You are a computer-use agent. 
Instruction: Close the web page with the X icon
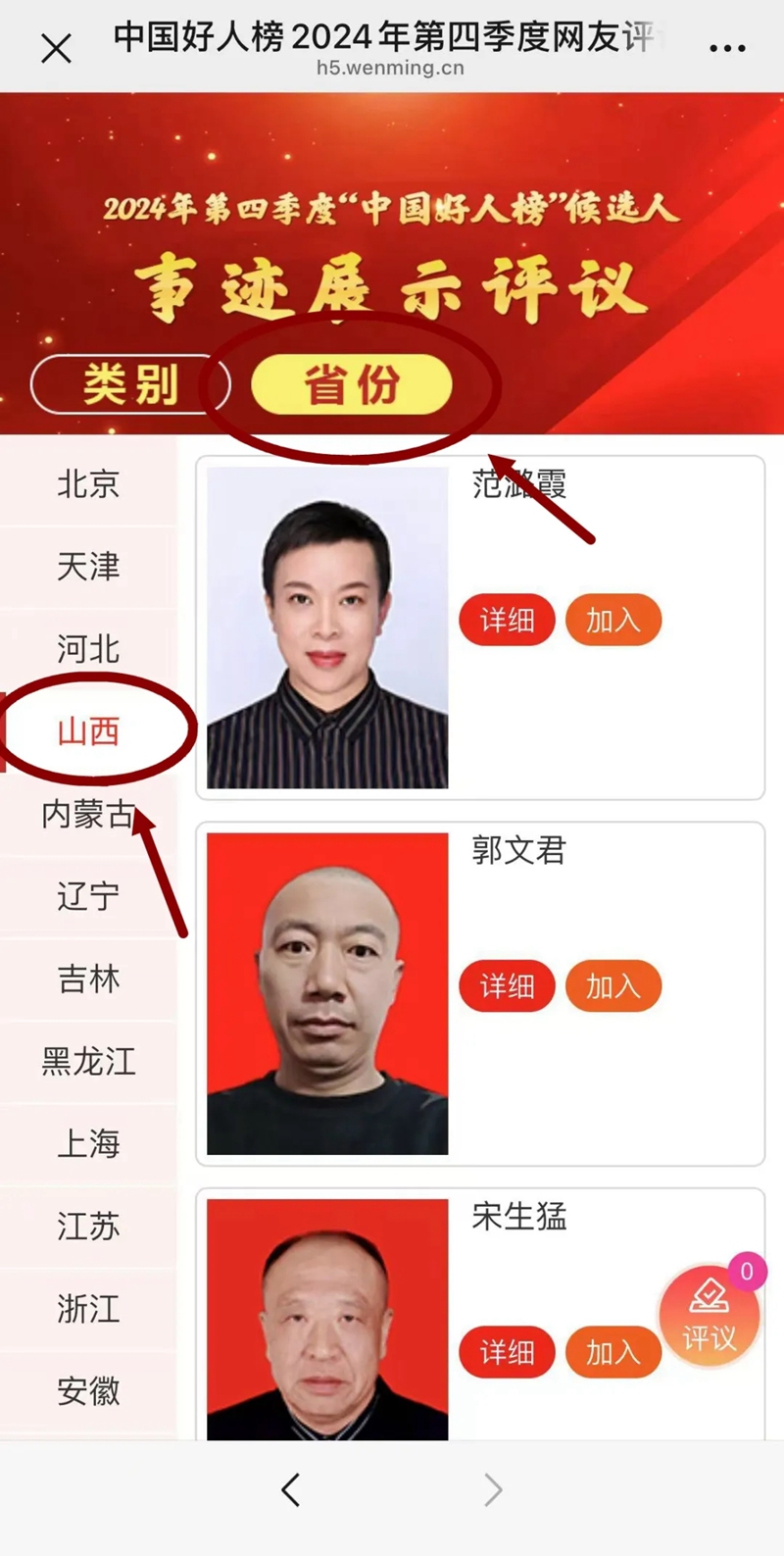point(56,47)
